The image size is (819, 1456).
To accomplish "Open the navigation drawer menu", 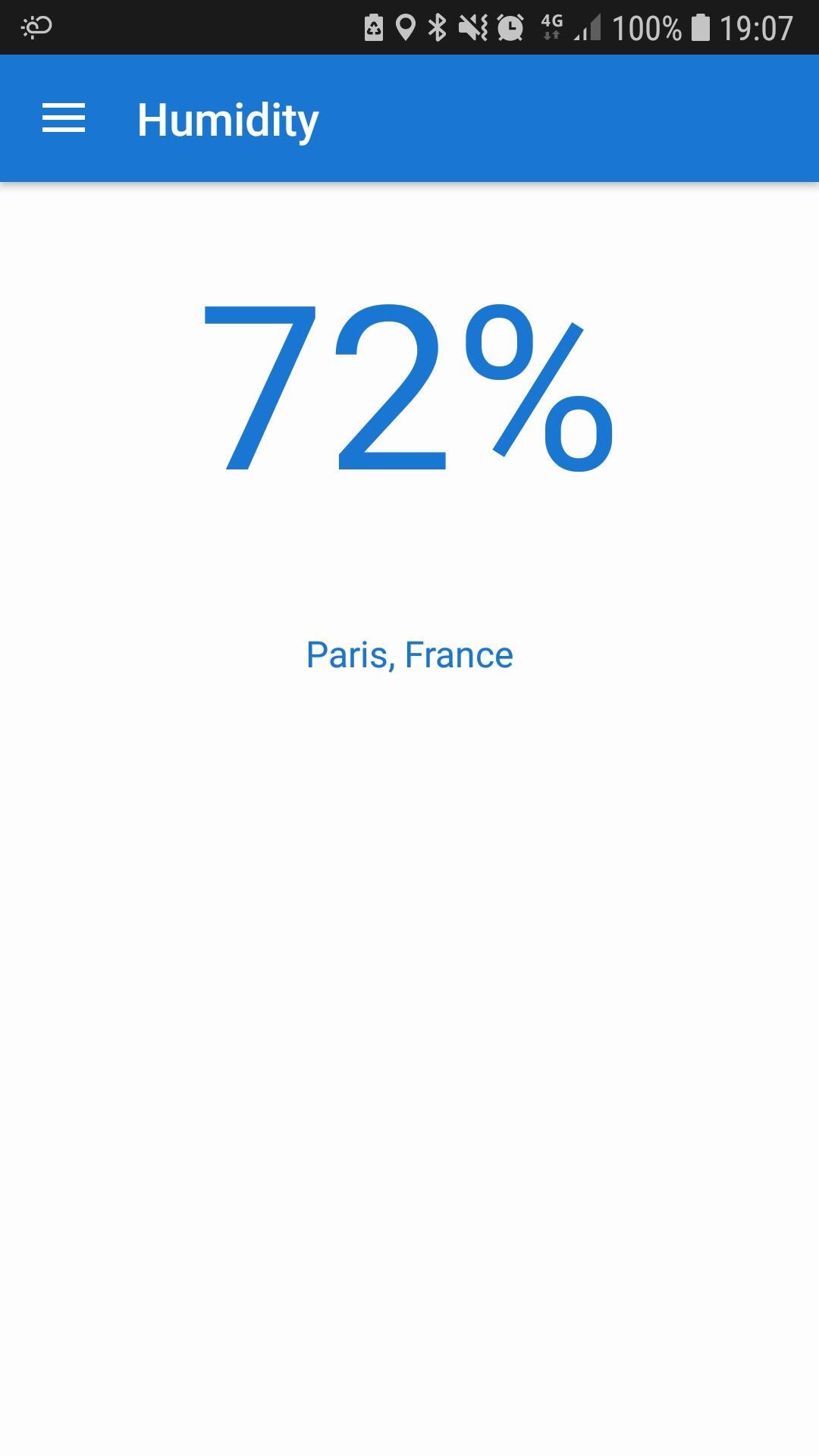I will tap(64, 118).
